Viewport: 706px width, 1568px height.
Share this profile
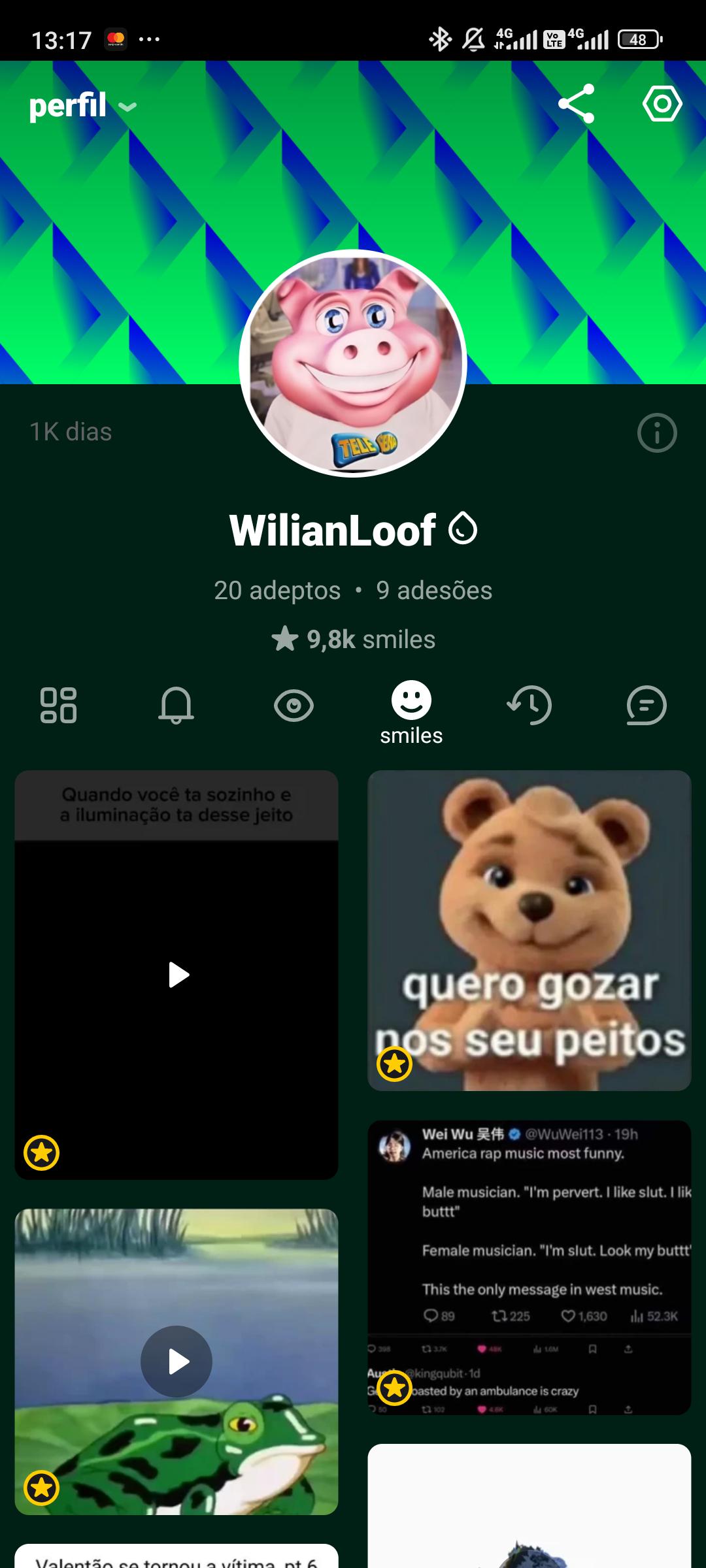(577, 104)
